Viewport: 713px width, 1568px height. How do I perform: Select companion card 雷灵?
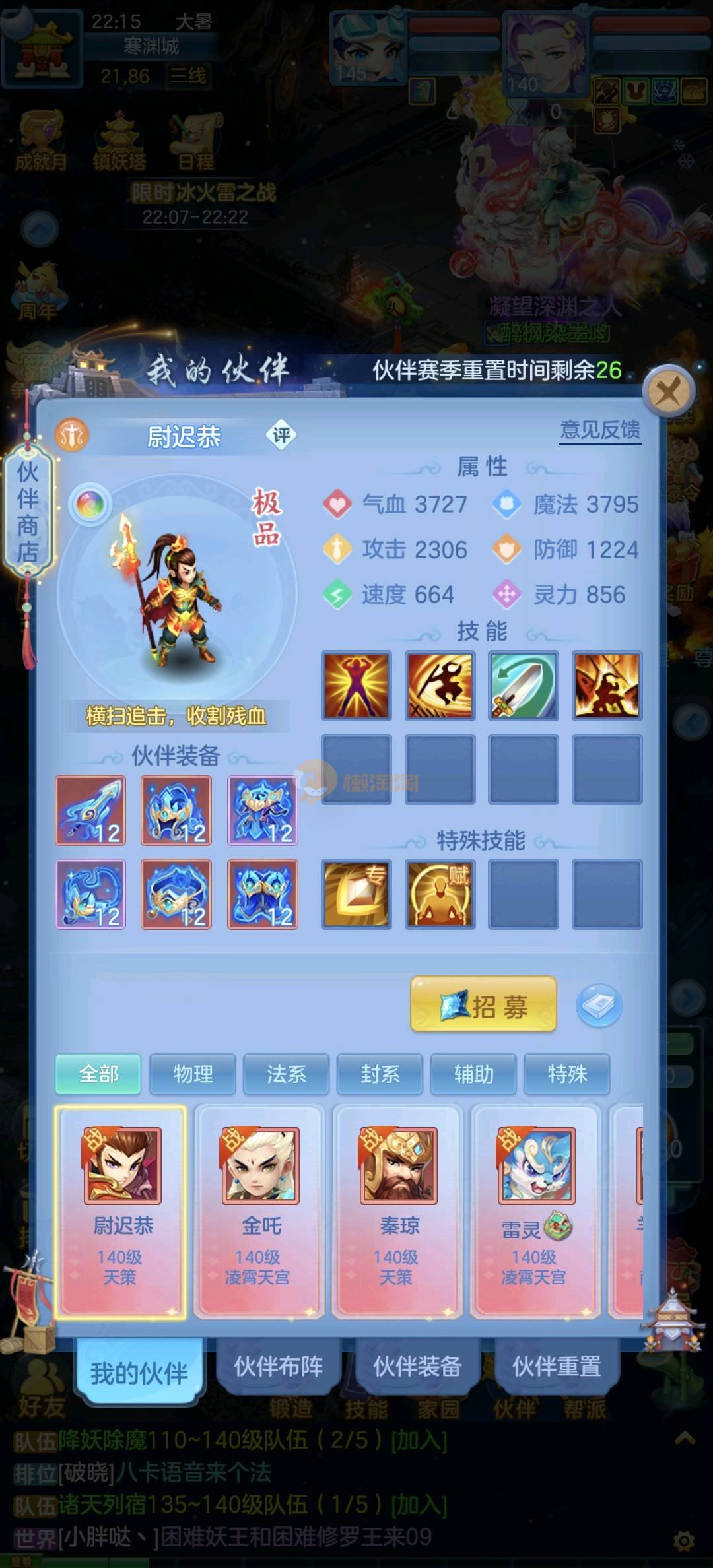535,1210
